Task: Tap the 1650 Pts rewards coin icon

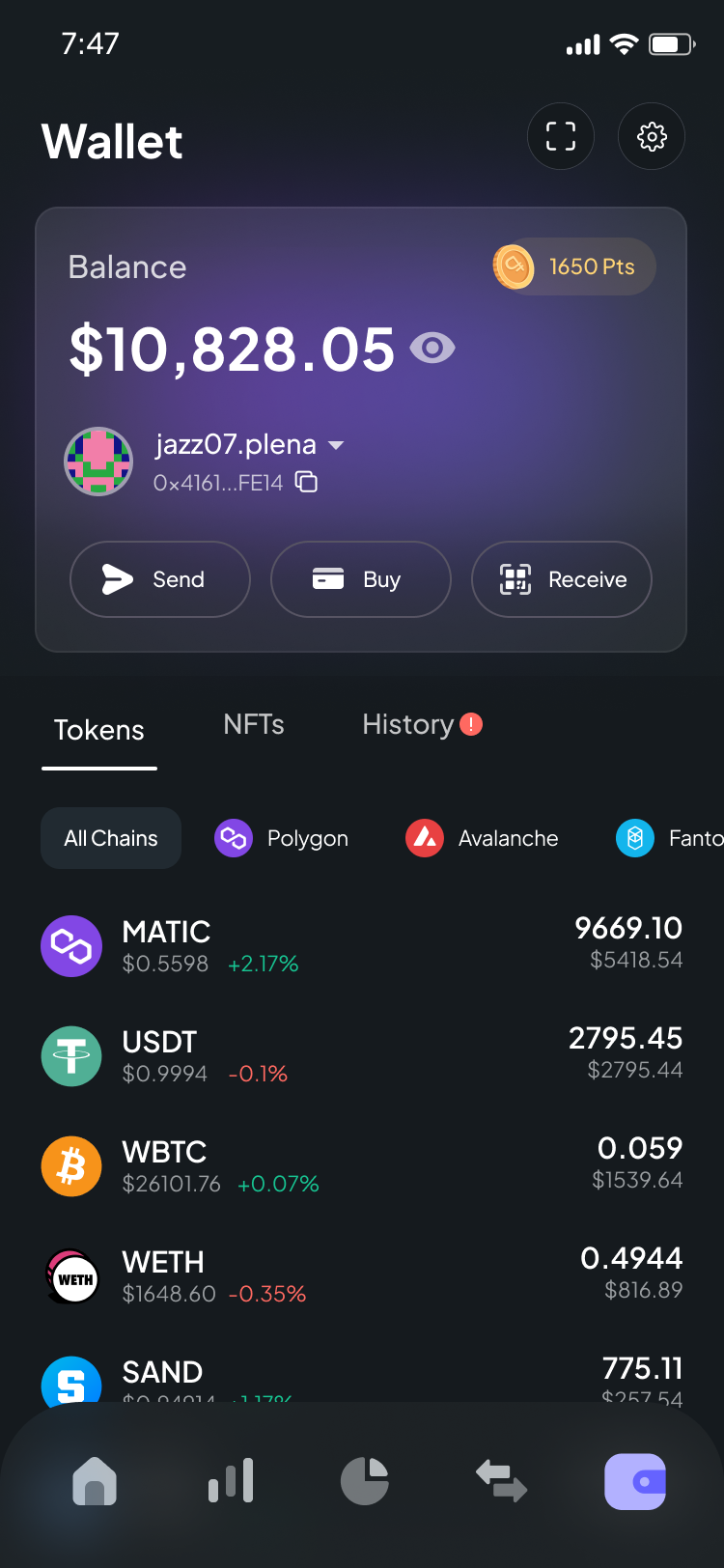Action: point(515,266)
